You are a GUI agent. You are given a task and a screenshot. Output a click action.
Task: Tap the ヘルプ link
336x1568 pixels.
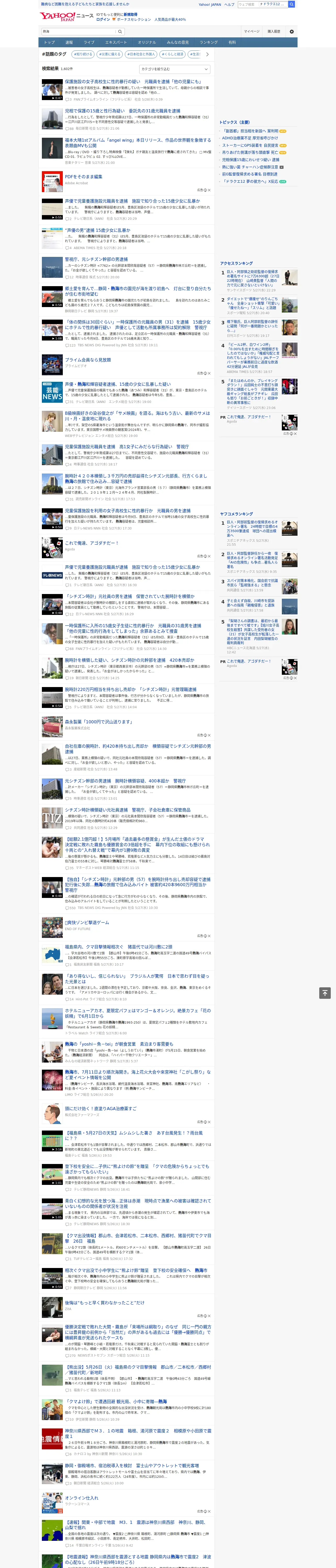pos(229,4)
